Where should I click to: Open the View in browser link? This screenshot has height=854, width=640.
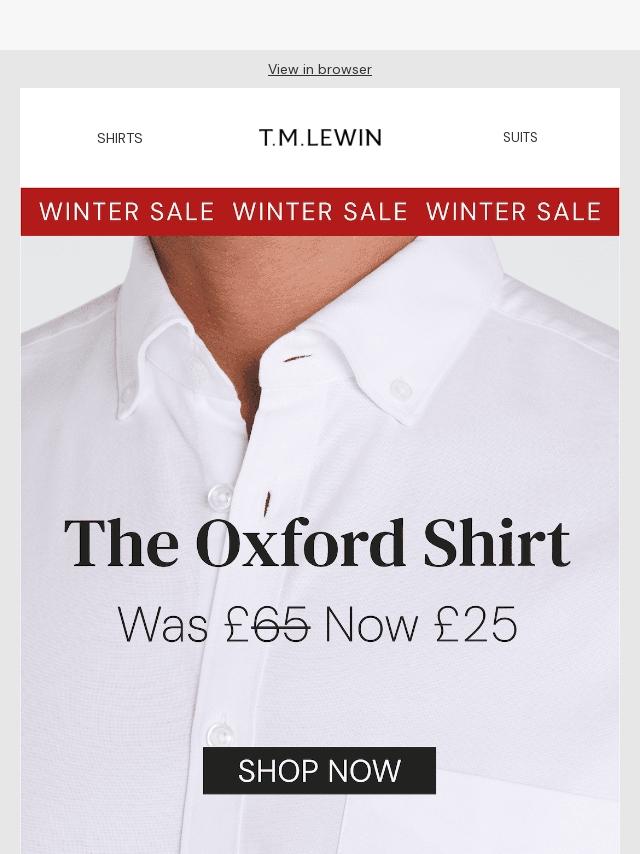click(319, 69)
